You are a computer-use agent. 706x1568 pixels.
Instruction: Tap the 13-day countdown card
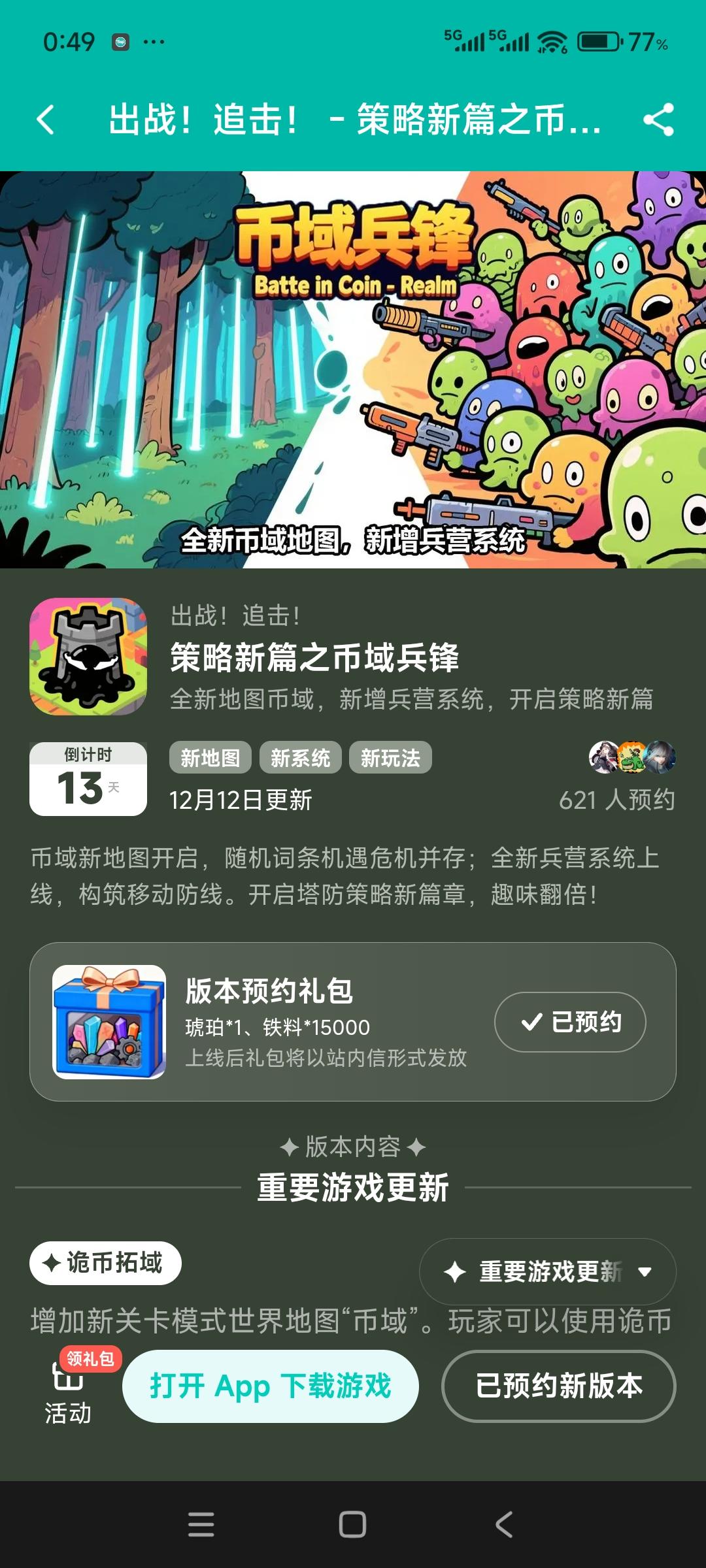coord(87,779)
